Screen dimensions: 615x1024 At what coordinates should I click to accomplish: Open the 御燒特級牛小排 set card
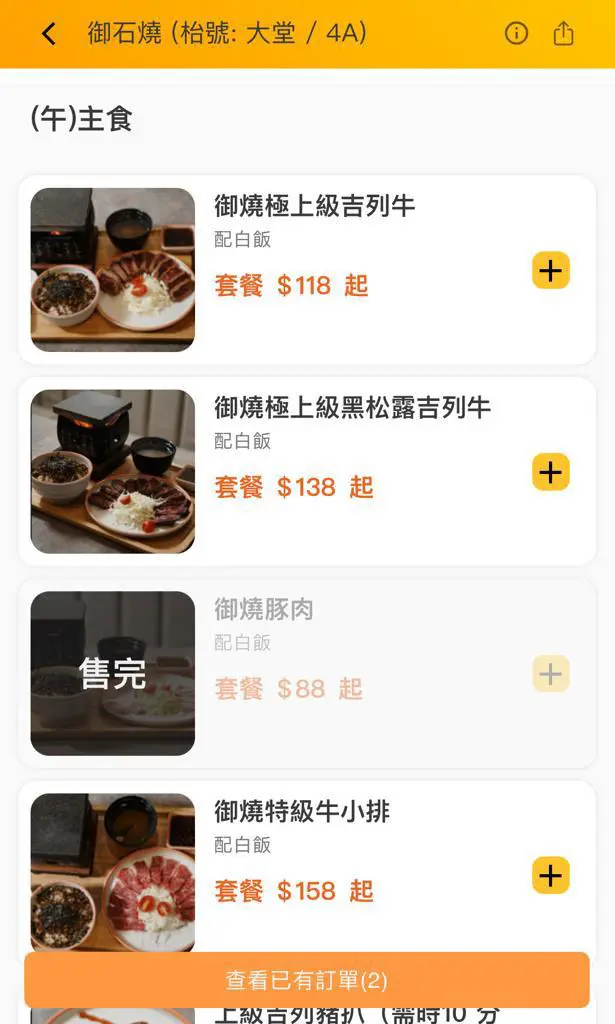[x=302, y=812]
